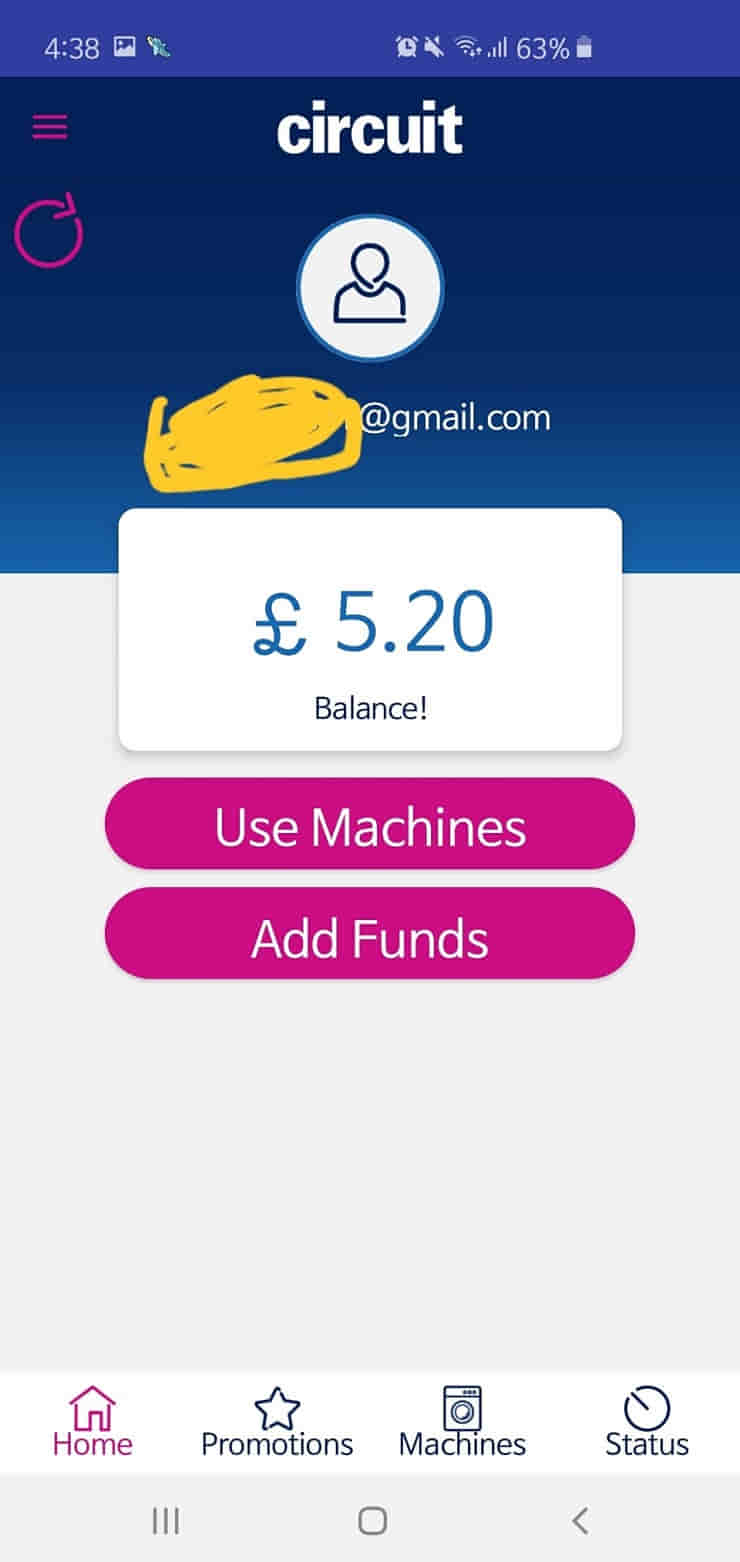740x1562 pixels.
Task: Tap Use Machines button
Action: coord(370,825)
